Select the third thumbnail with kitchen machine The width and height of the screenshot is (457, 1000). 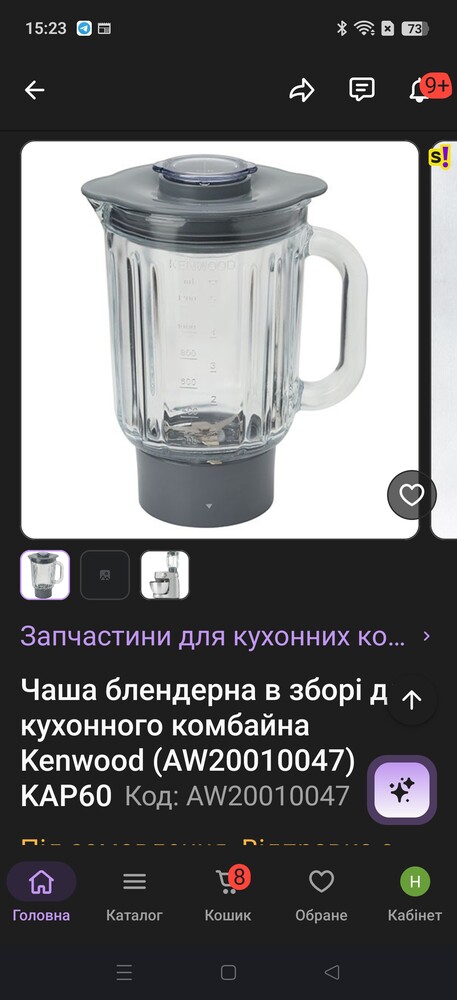164,575
